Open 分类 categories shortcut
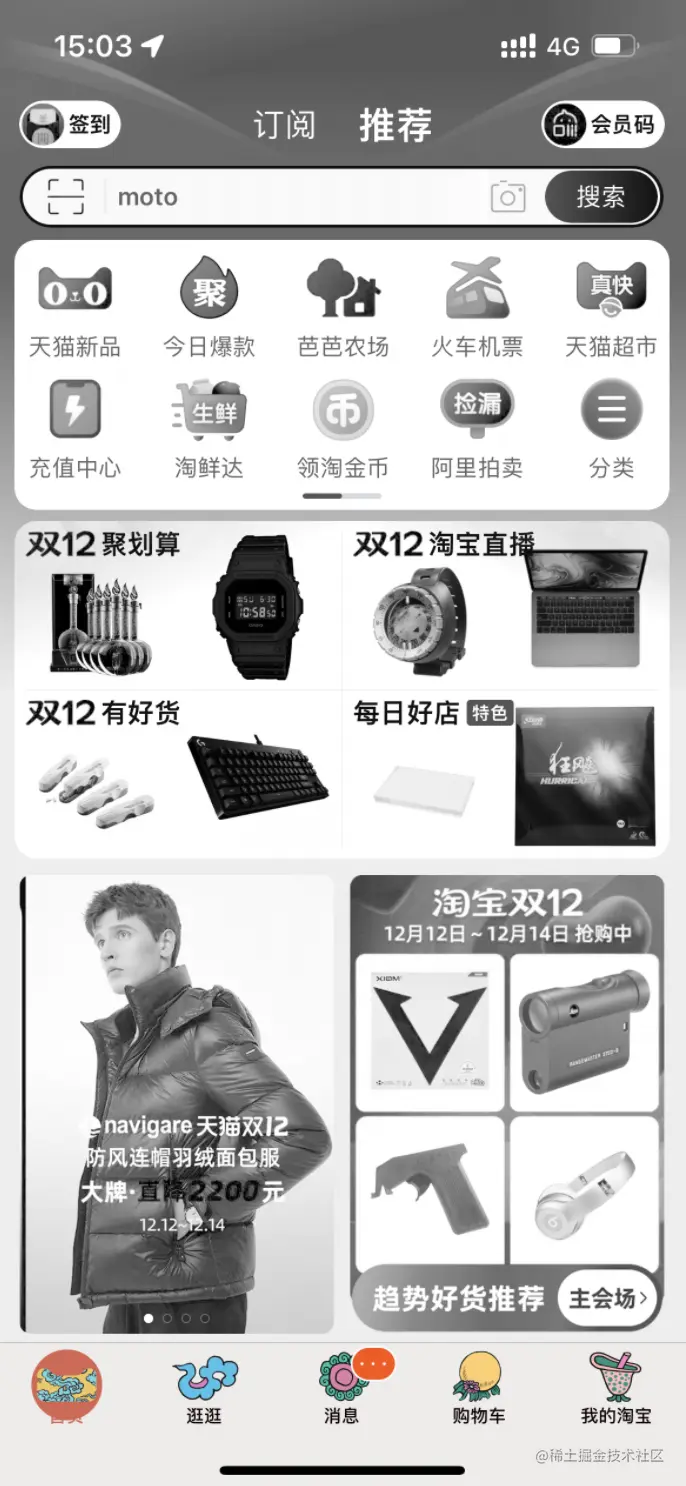The width and height of the screenshot is (686, 1486). [x=611, y=428]
